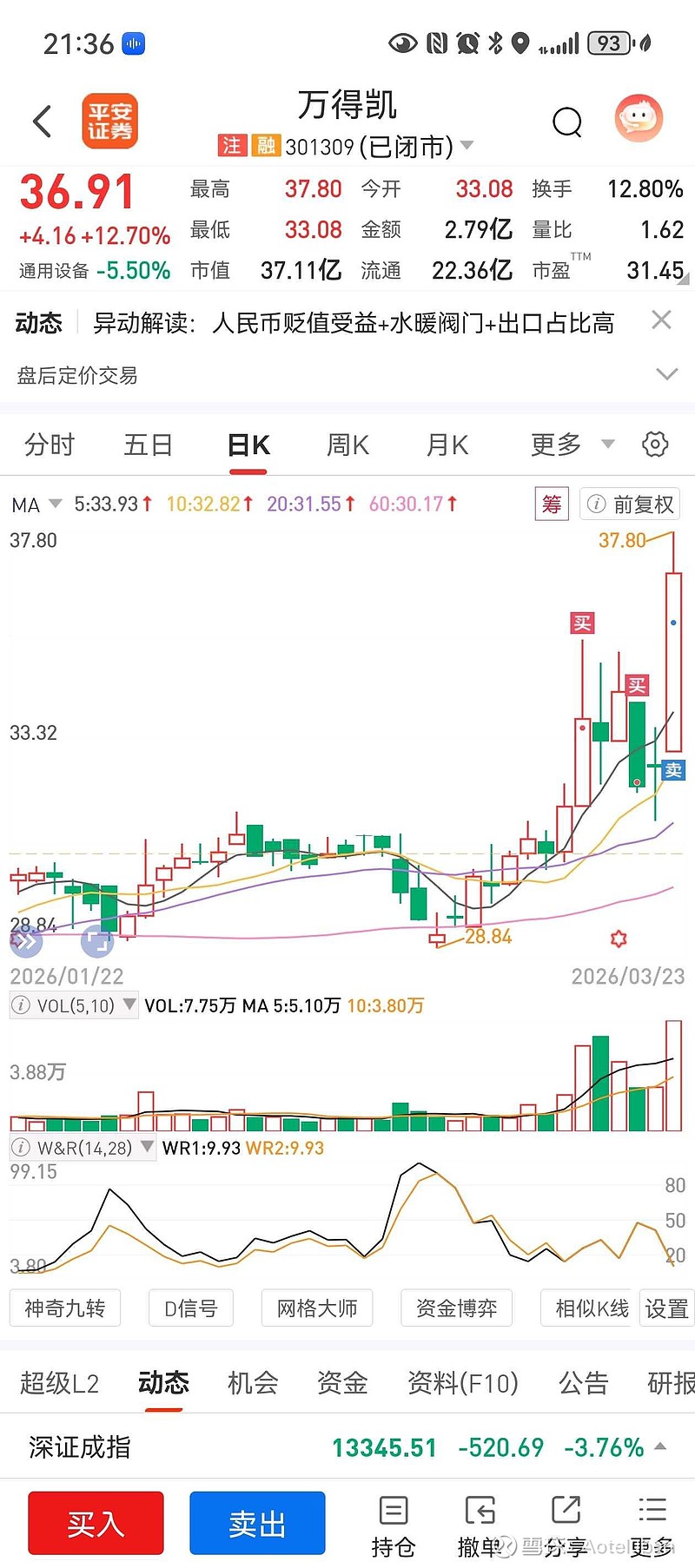Open the assistant avatar icon
695x1568 pixels.
tap(639, 119)
